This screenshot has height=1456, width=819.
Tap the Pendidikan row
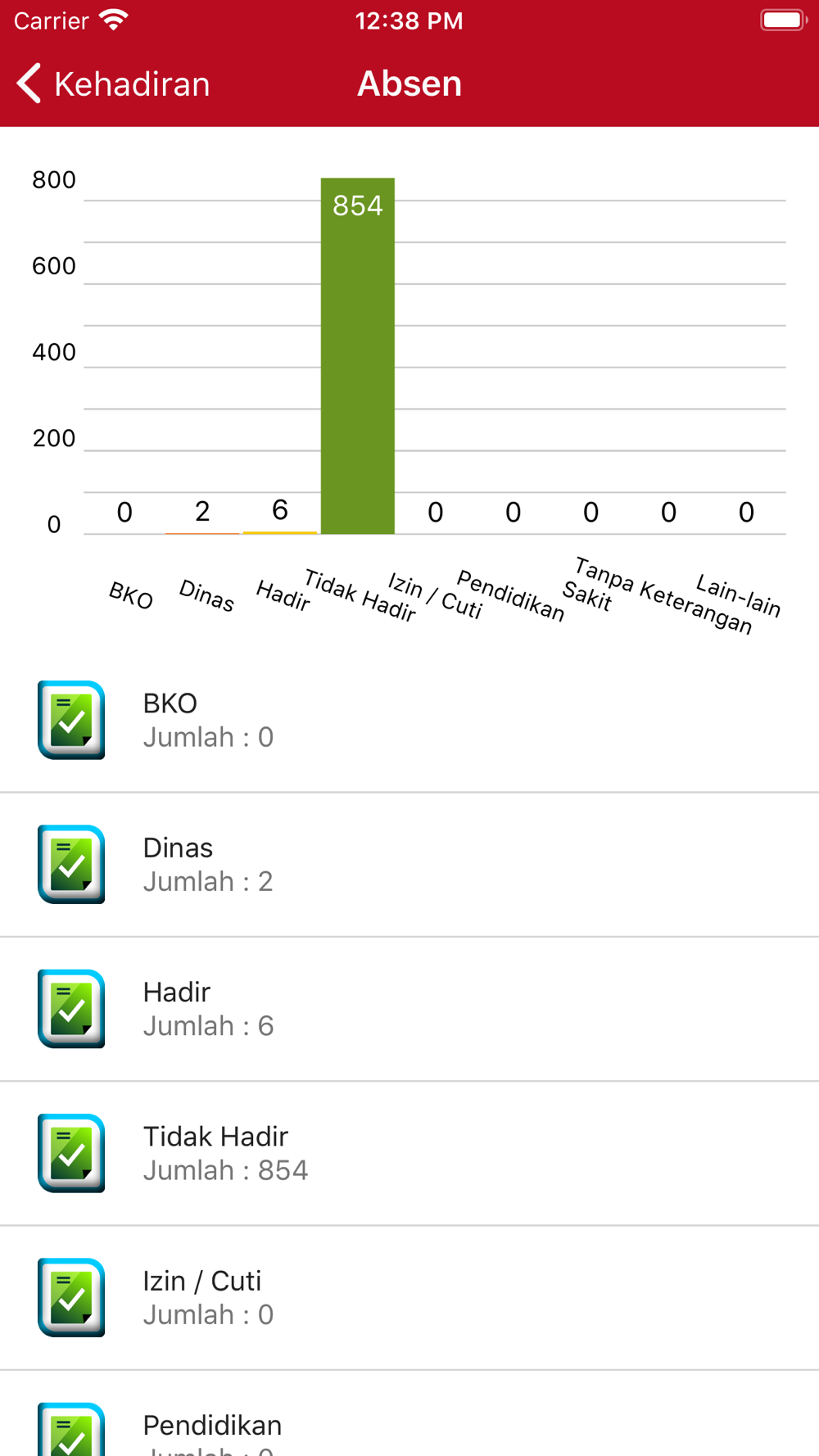(x=409, y=1414)
